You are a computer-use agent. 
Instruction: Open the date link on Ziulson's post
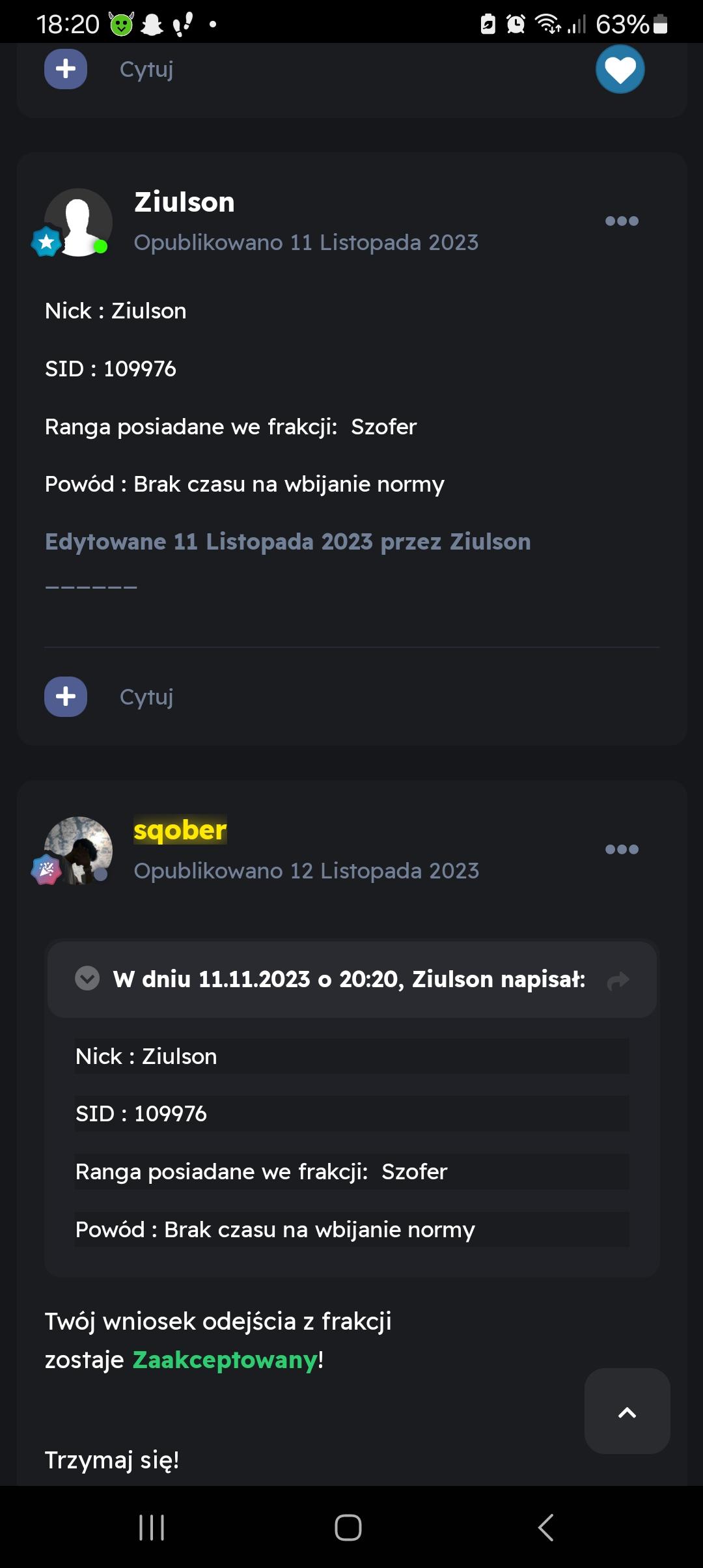click(306, 242)
